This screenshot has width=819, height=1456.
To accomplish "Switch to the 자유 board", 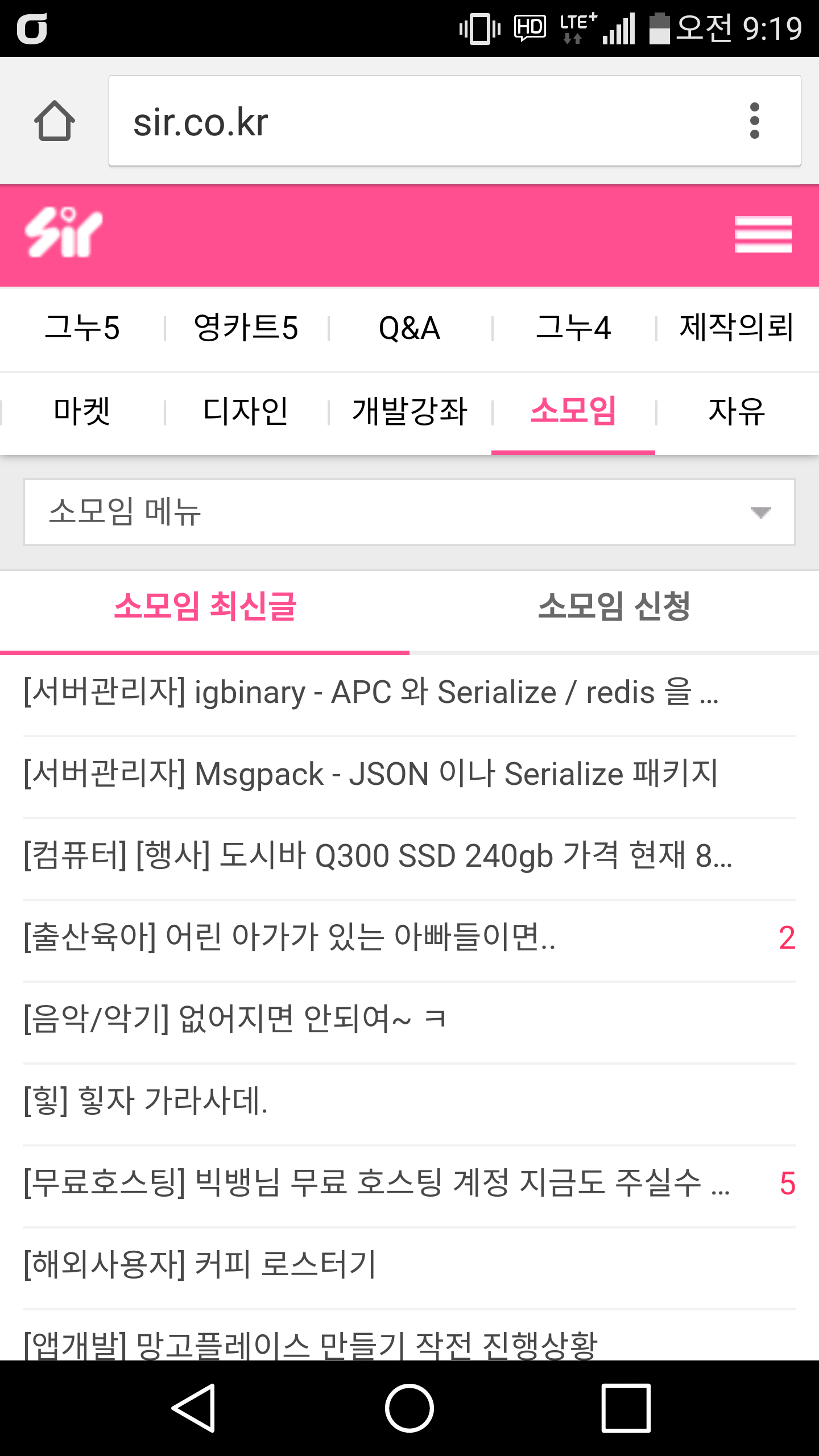I will click(737, 411).
